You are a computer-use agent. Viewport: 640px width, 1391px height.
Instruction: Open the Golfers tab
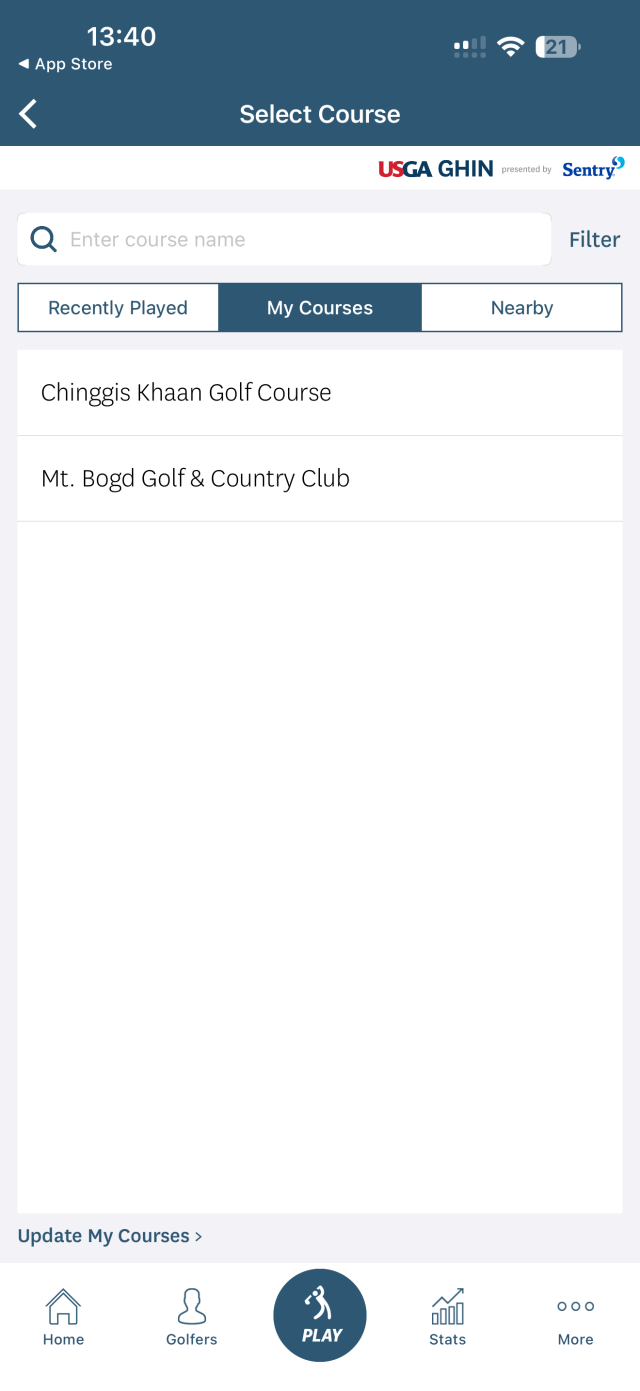[191, 1317]
